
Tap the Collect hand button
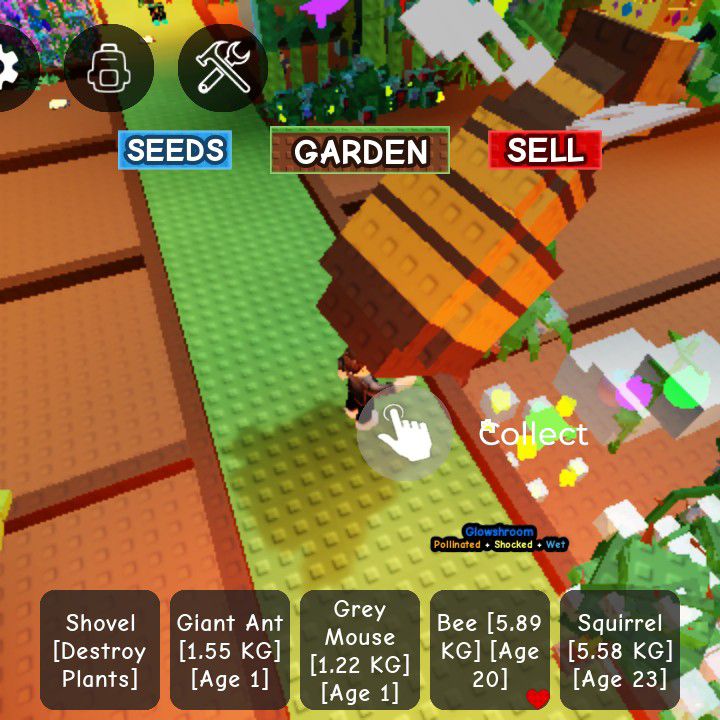click(x=405, y=432)
